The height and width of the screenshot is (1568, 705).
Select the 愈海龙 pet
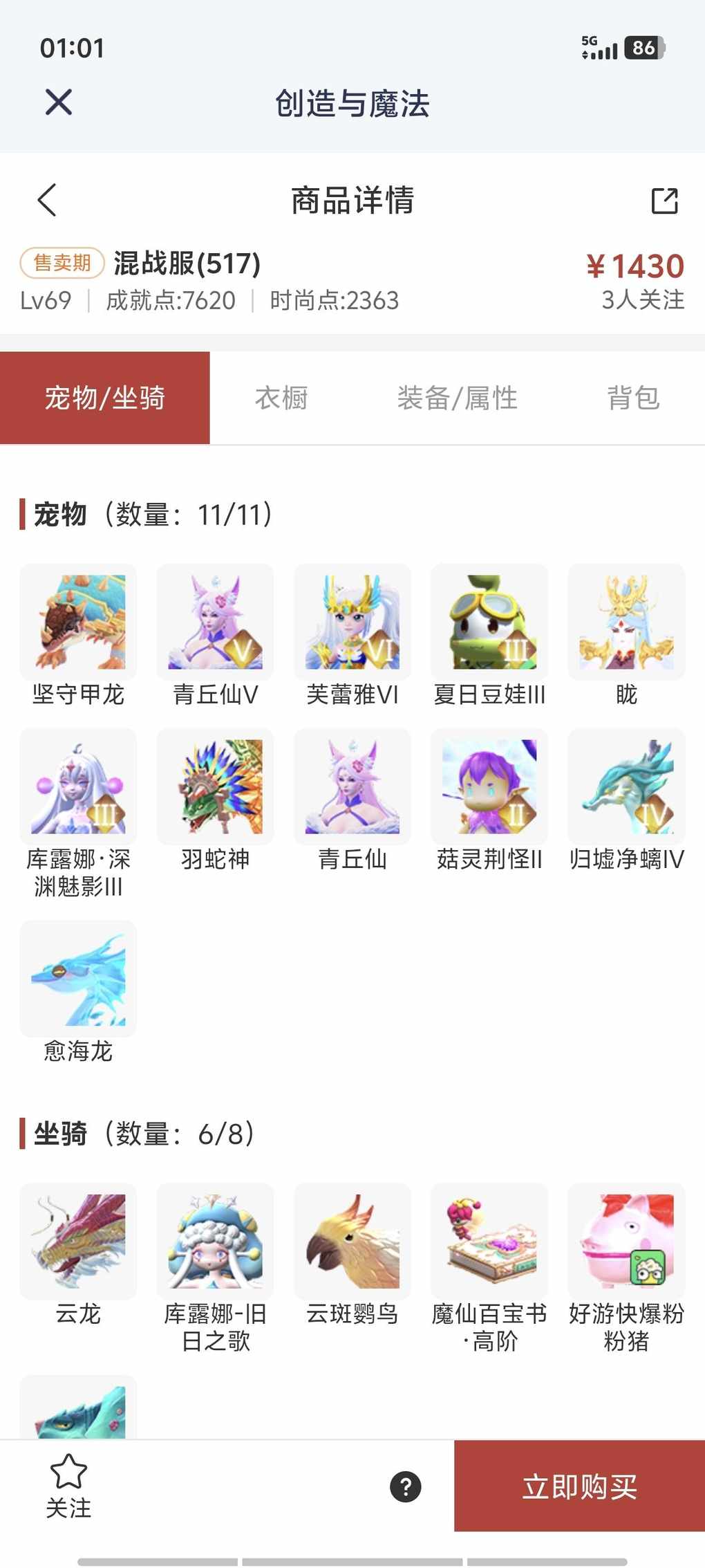click(x=78, y=979)
